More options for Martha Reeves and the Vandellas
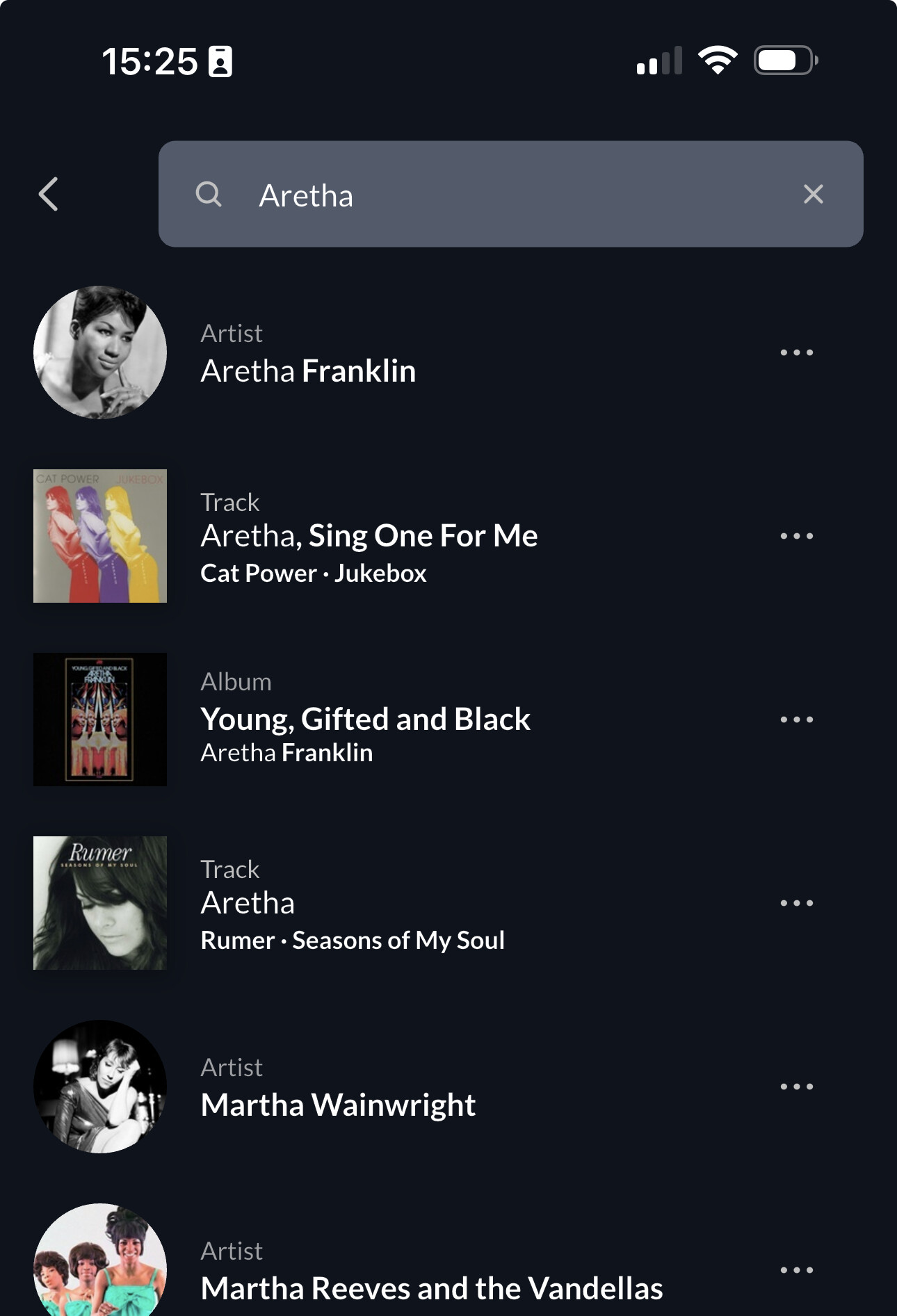Screen dimensions: 897x1316 pyautogui.click(x=796, y=1270)
